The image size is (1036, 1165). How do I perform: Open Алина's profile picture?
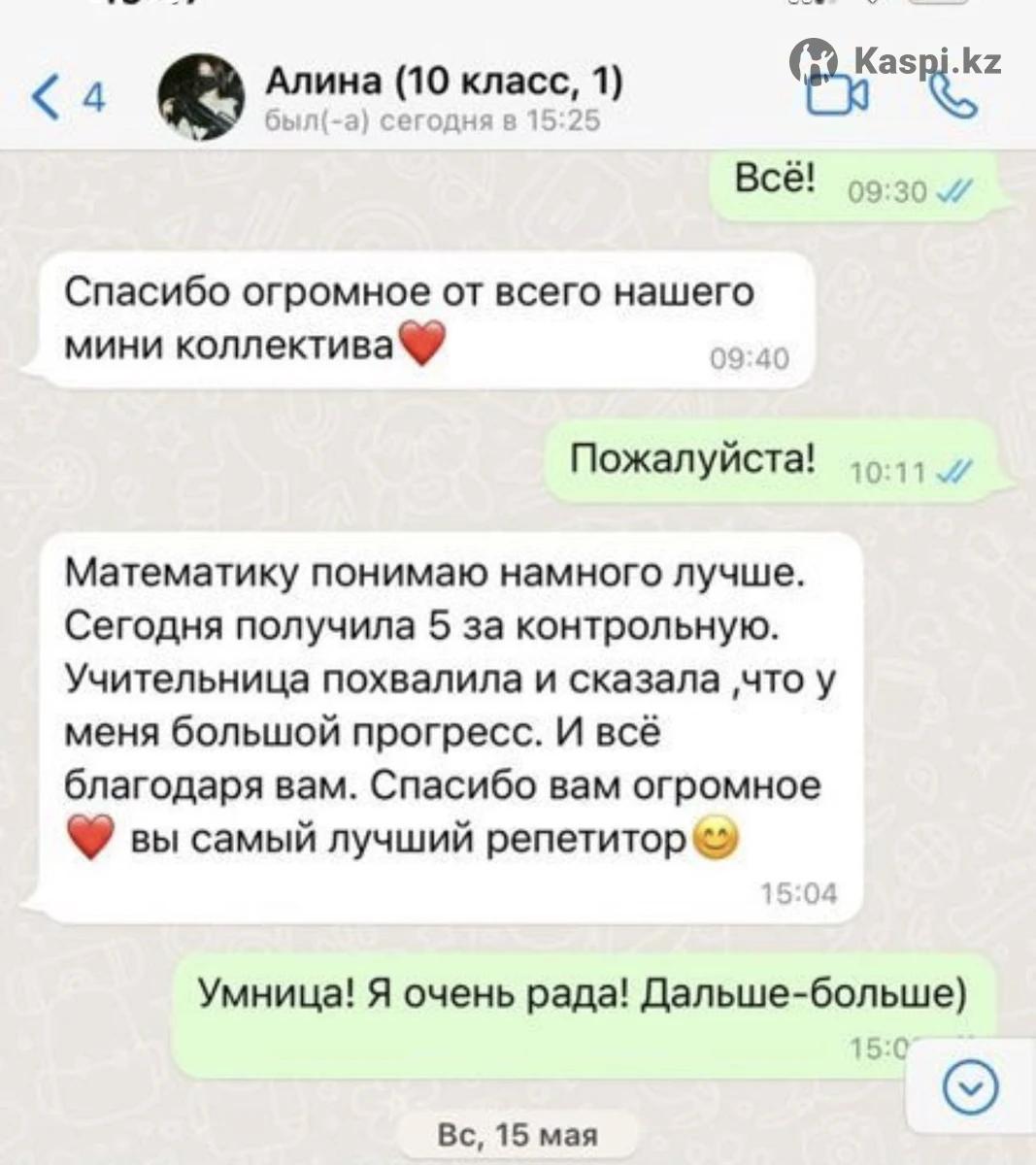201,97
